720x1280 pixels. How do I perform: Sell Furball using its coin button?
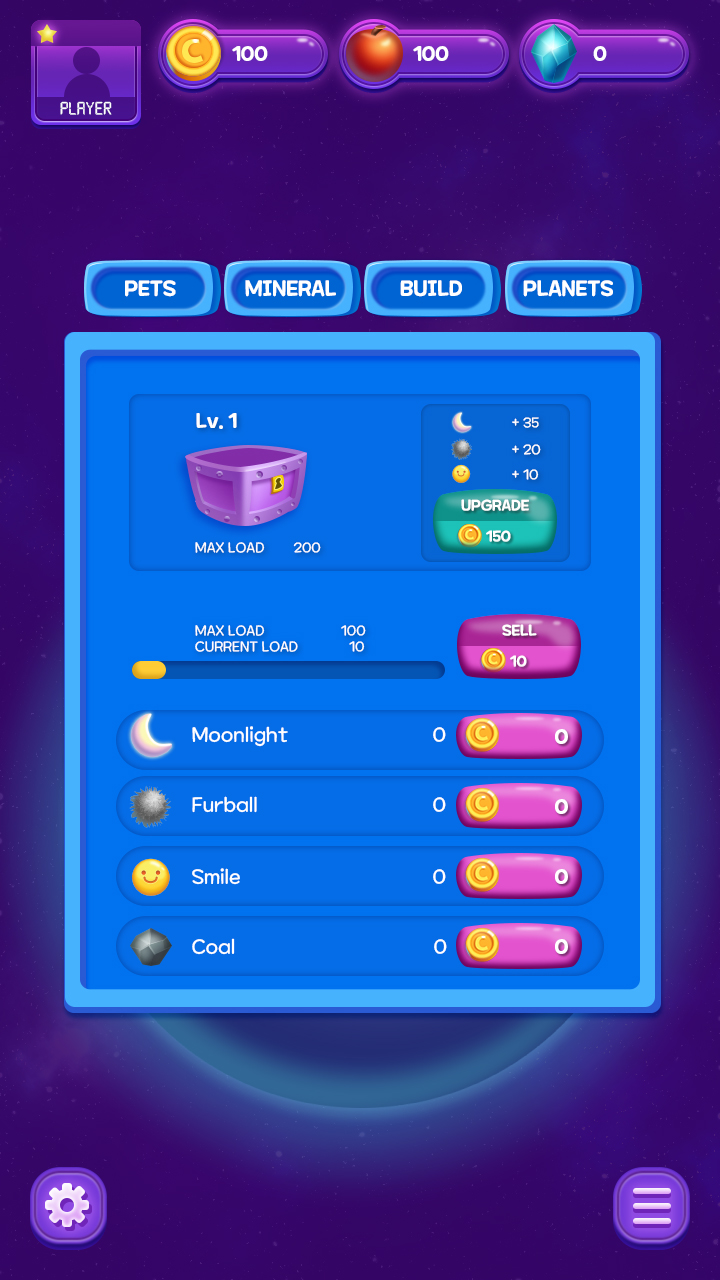[x=519, y=806]
